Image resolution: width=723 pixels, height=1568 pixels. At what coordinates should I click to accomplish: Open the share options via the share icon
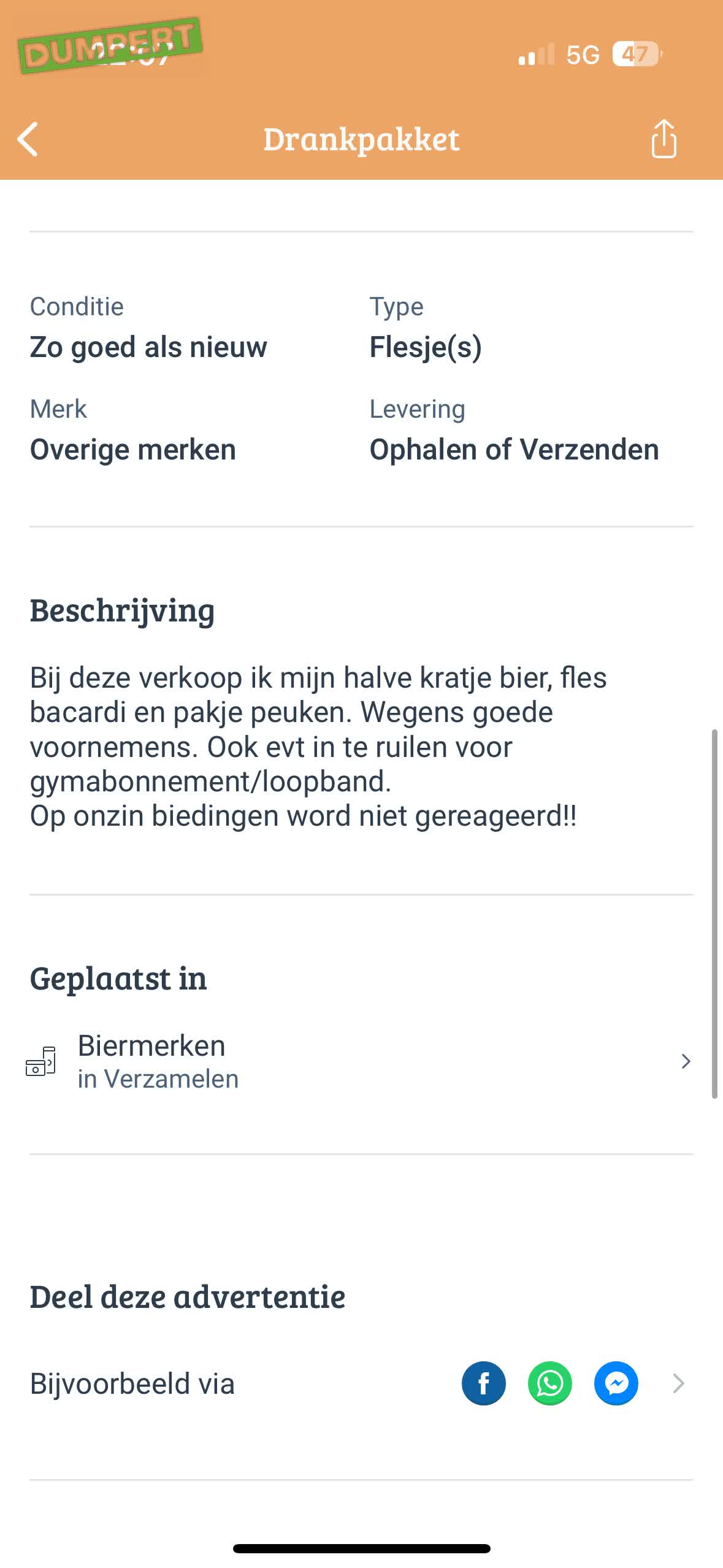663,139
